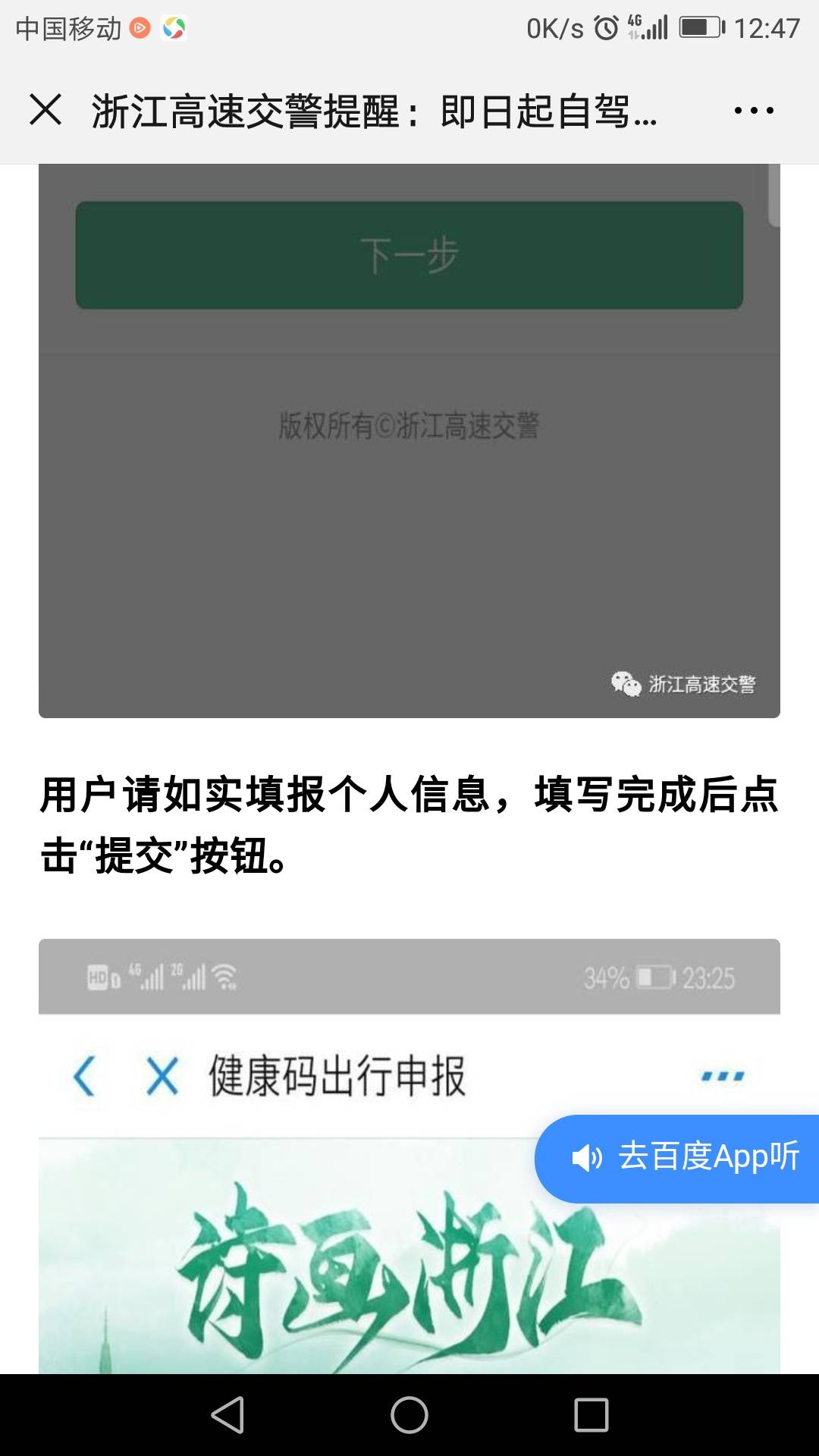View the 健康码出行申报 screenshot image
Viewport: 819px width, 1456px height.
pos(409,1156)
